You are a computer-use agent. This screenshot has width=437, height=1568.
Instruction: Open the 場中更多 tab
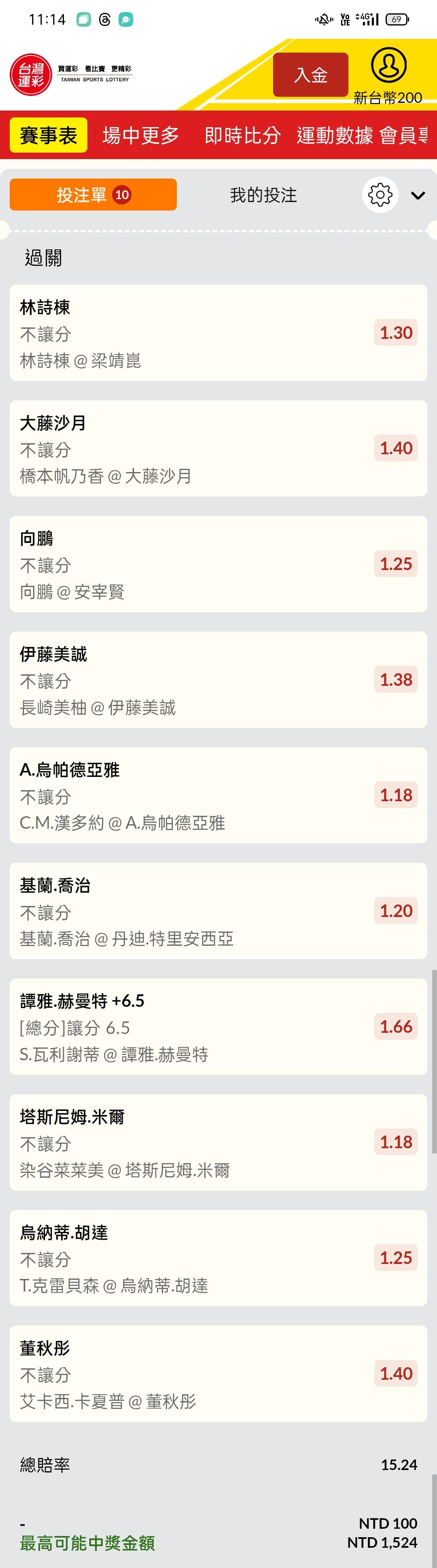pyautogui.click(x=140, y=135)
